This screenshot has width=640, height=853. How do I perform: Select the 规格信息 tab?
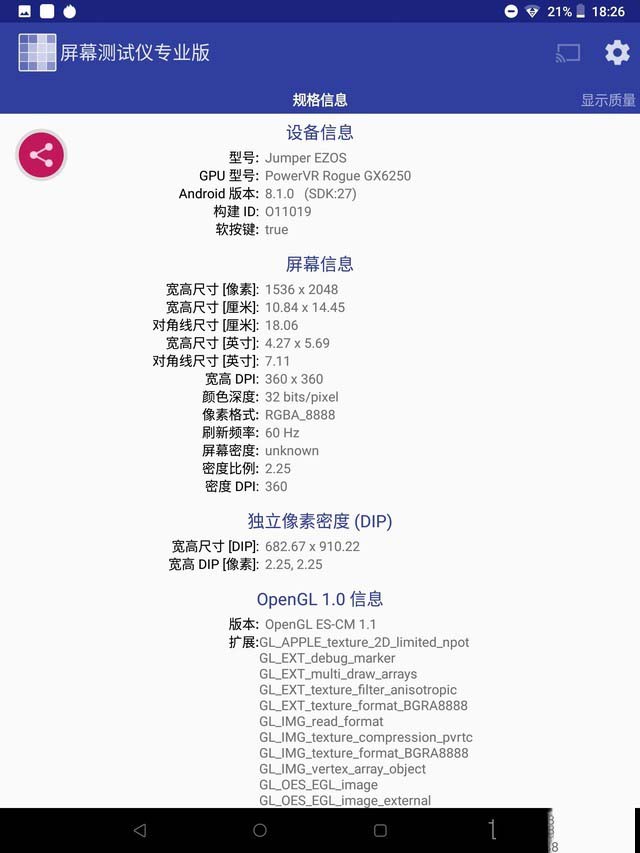320,100
